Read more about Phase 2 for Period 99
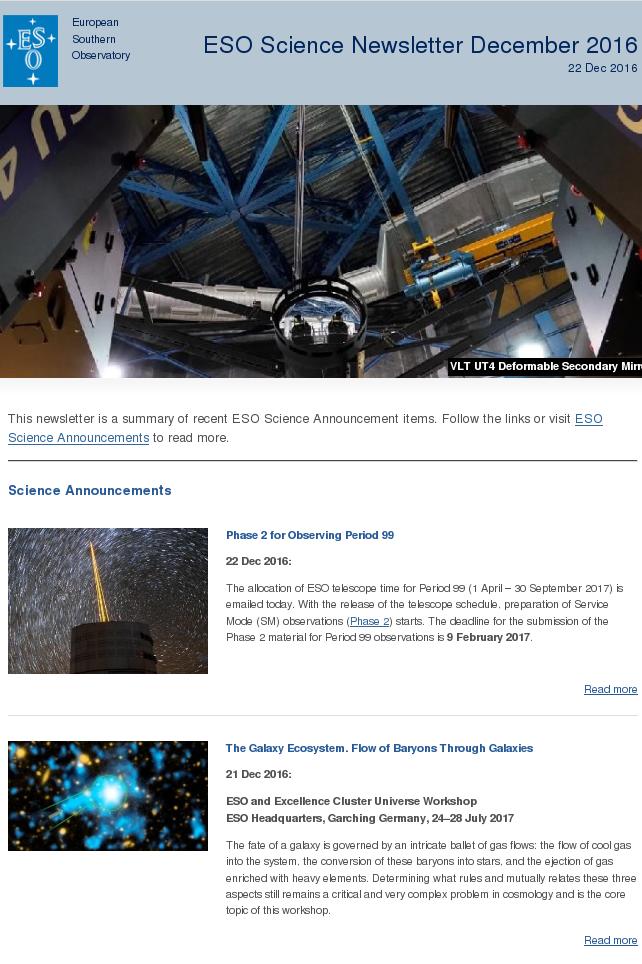 (x=610, y=689)
